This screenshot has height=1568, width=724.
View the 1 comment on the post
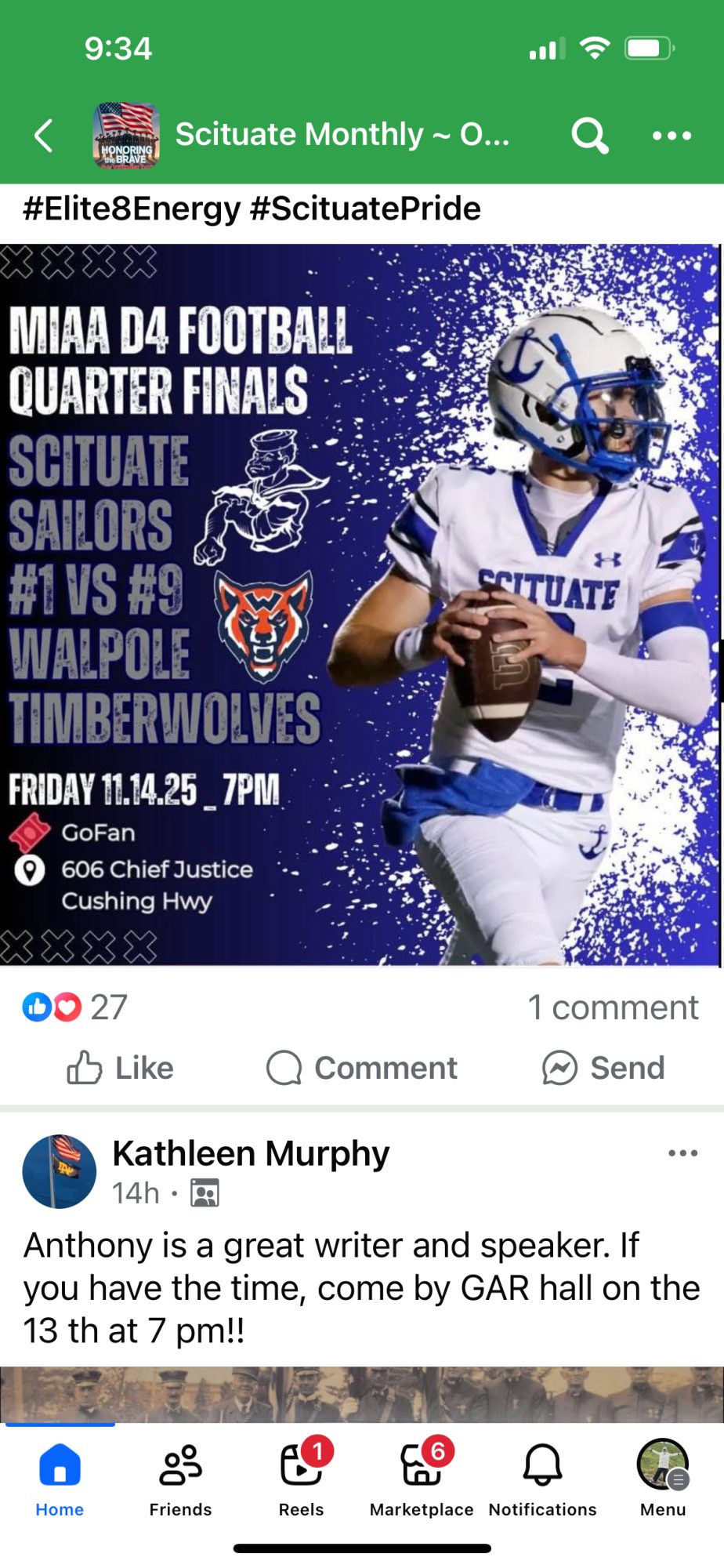click(613, 1007)
